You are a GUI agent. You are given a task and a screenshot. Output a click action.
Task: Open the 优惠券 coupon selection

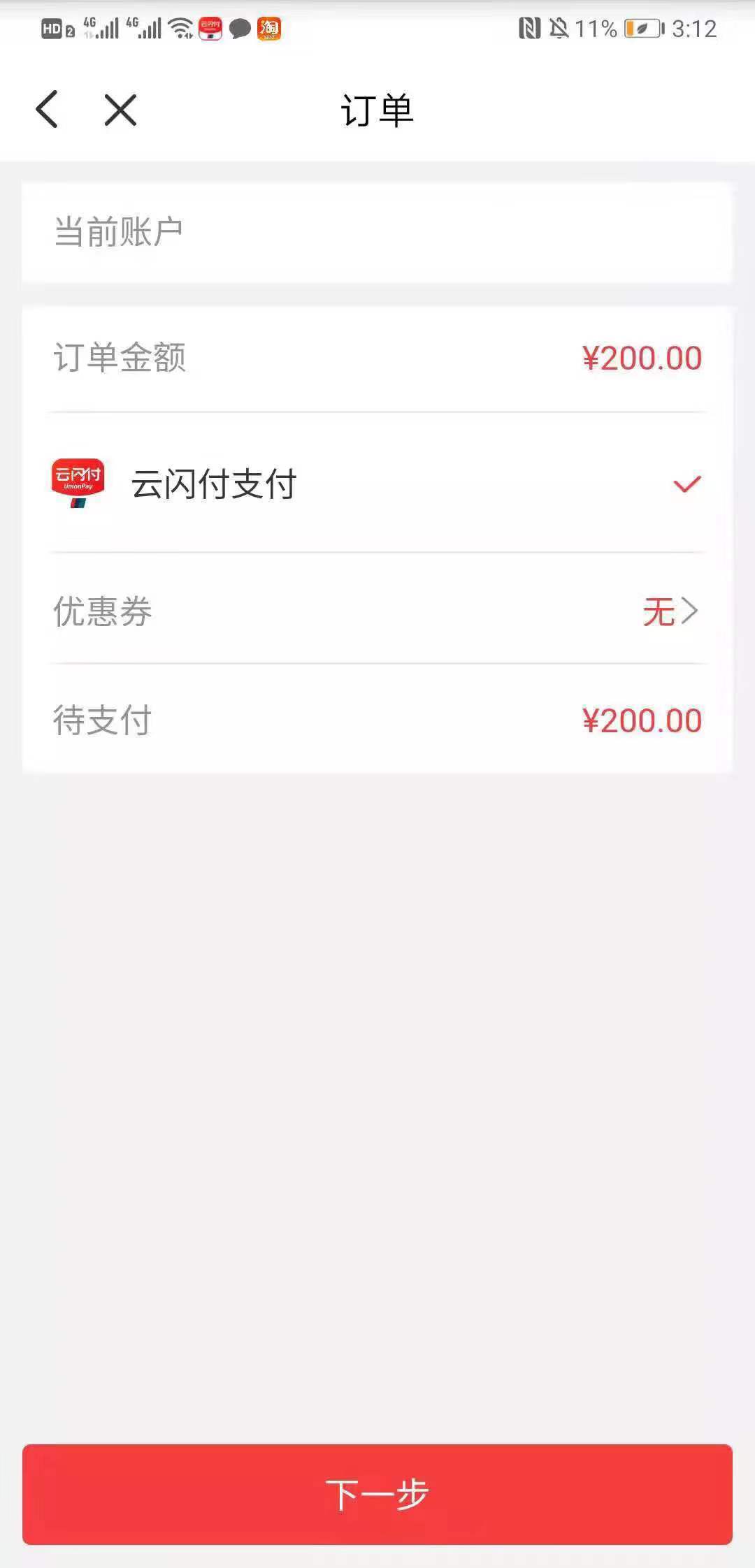(377, 611)
